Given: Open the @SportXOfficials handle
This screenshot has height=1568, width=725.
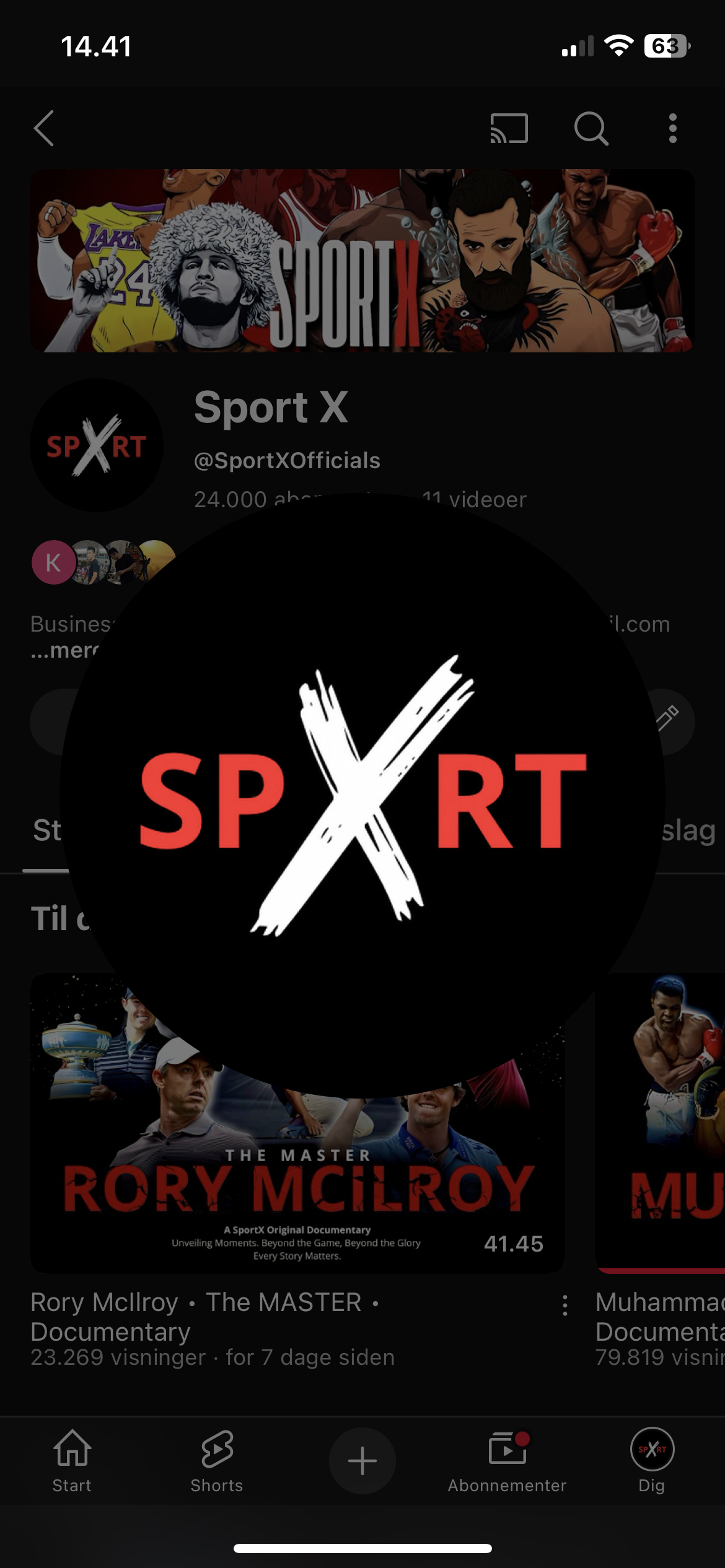Looking at the screenshot, I should (x=286, y=461).
